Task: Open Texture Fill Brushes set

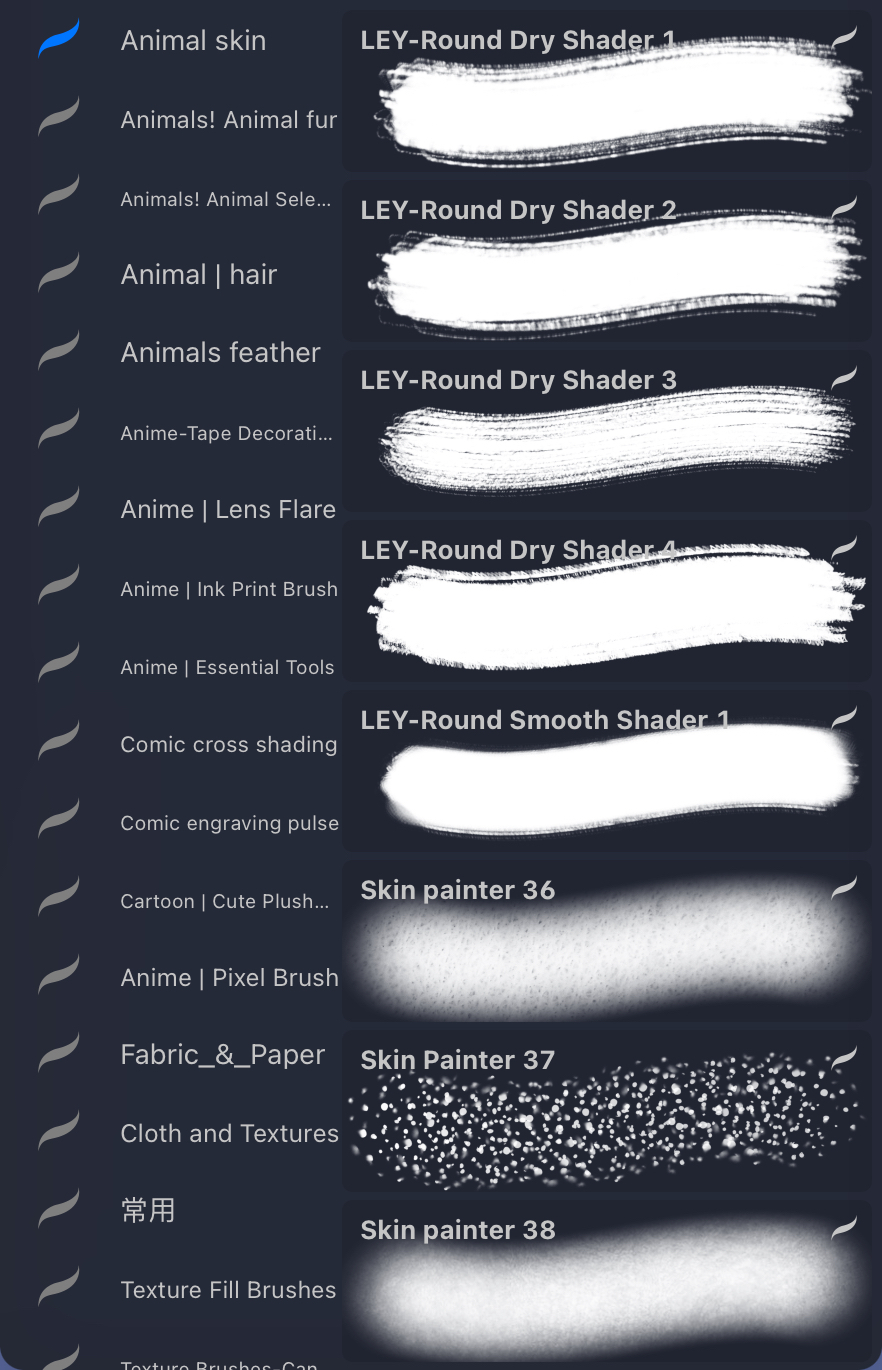Action: point(228,1290)
